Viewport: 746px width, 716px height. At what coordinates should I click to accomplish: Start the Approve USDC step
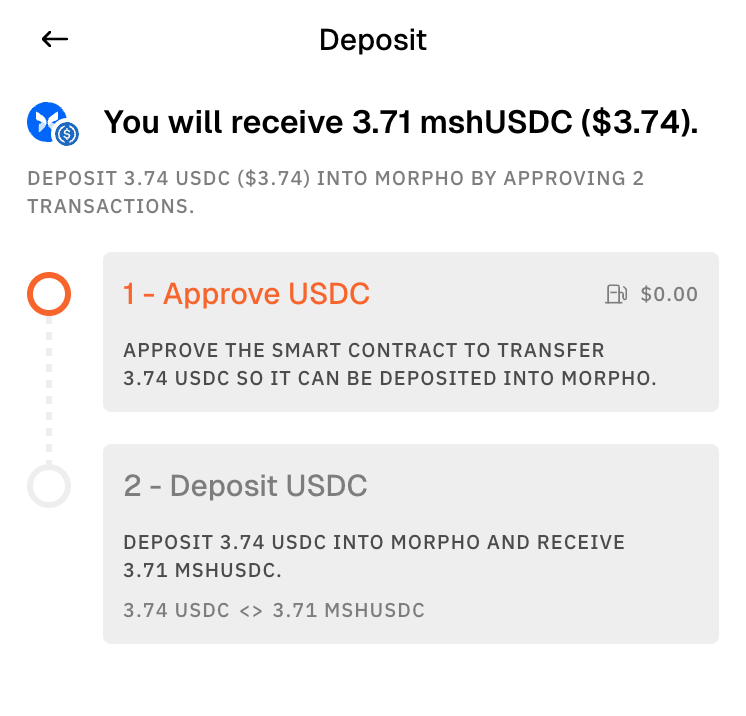point(410,331)
